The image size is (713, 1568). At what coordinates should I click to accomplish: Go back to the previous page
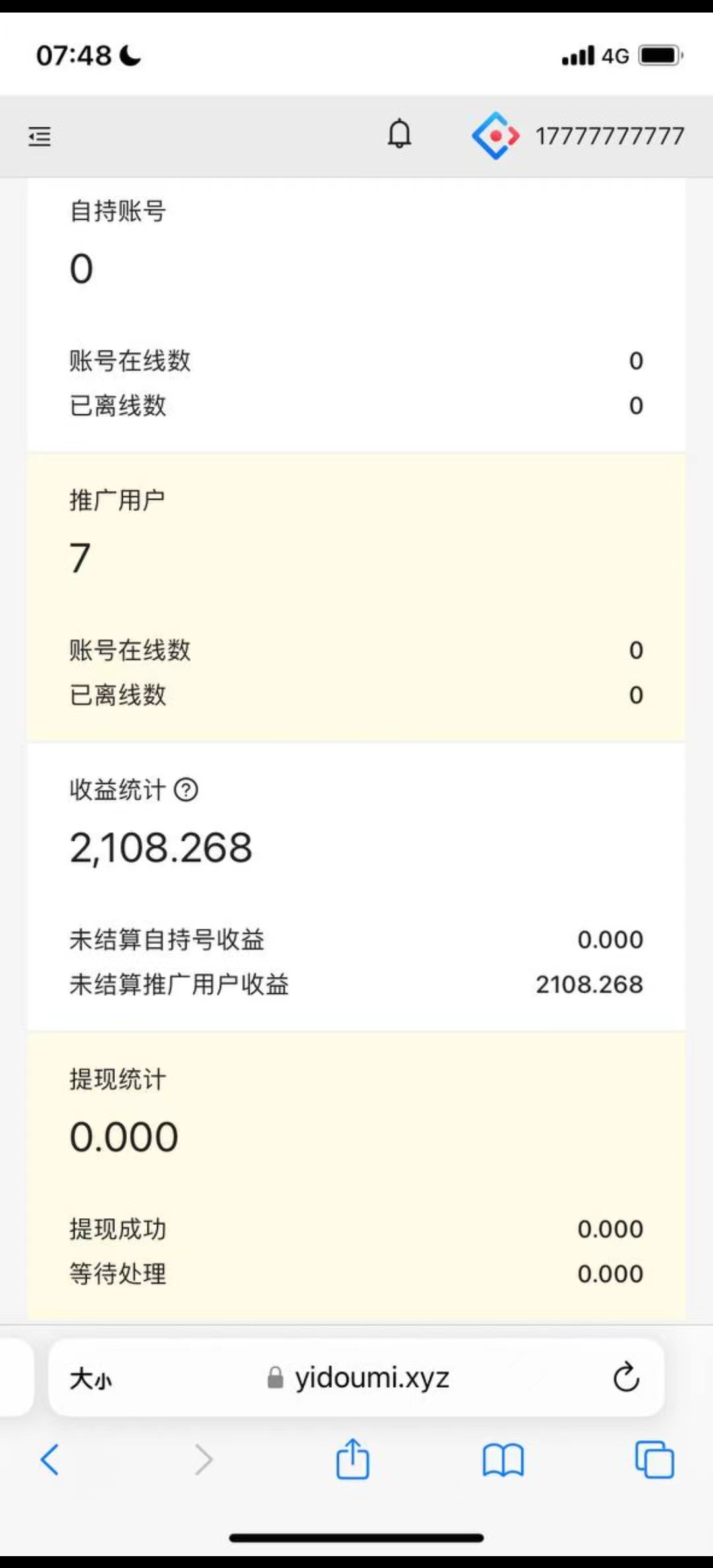pyautogui.click(x=50, y=1459)
